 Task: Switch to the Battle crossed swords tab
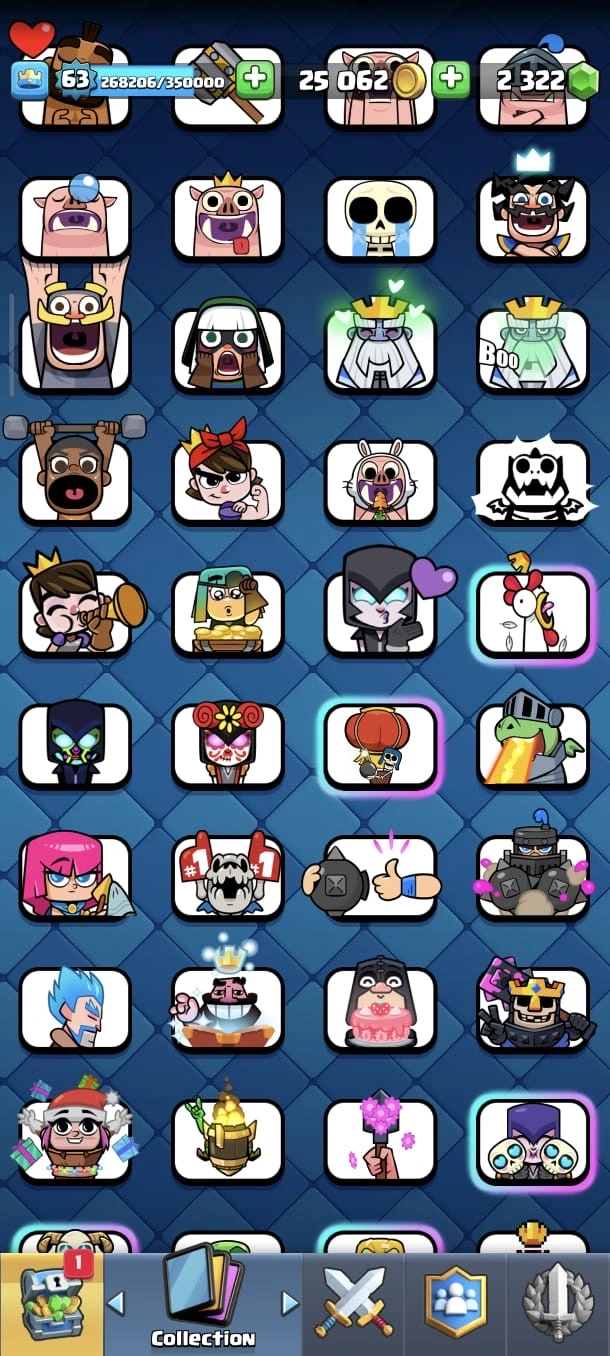pos(354,1303)
